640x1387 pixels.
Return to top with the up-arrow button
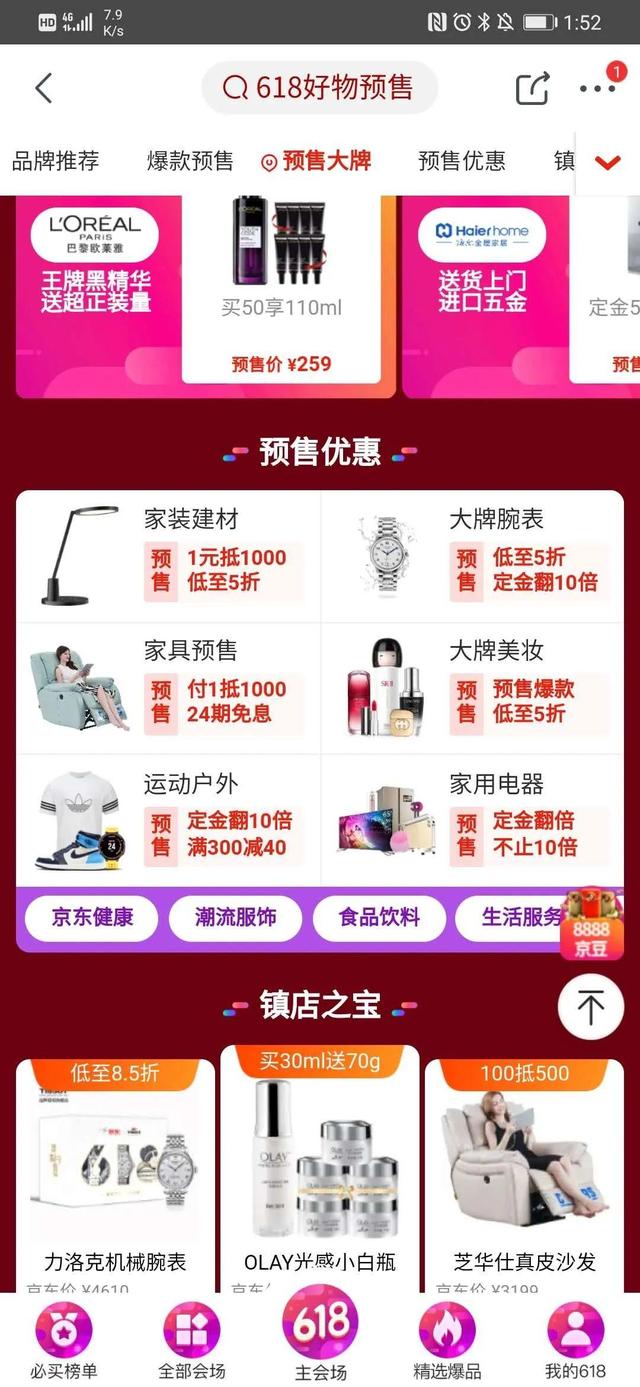[590, 1007]
